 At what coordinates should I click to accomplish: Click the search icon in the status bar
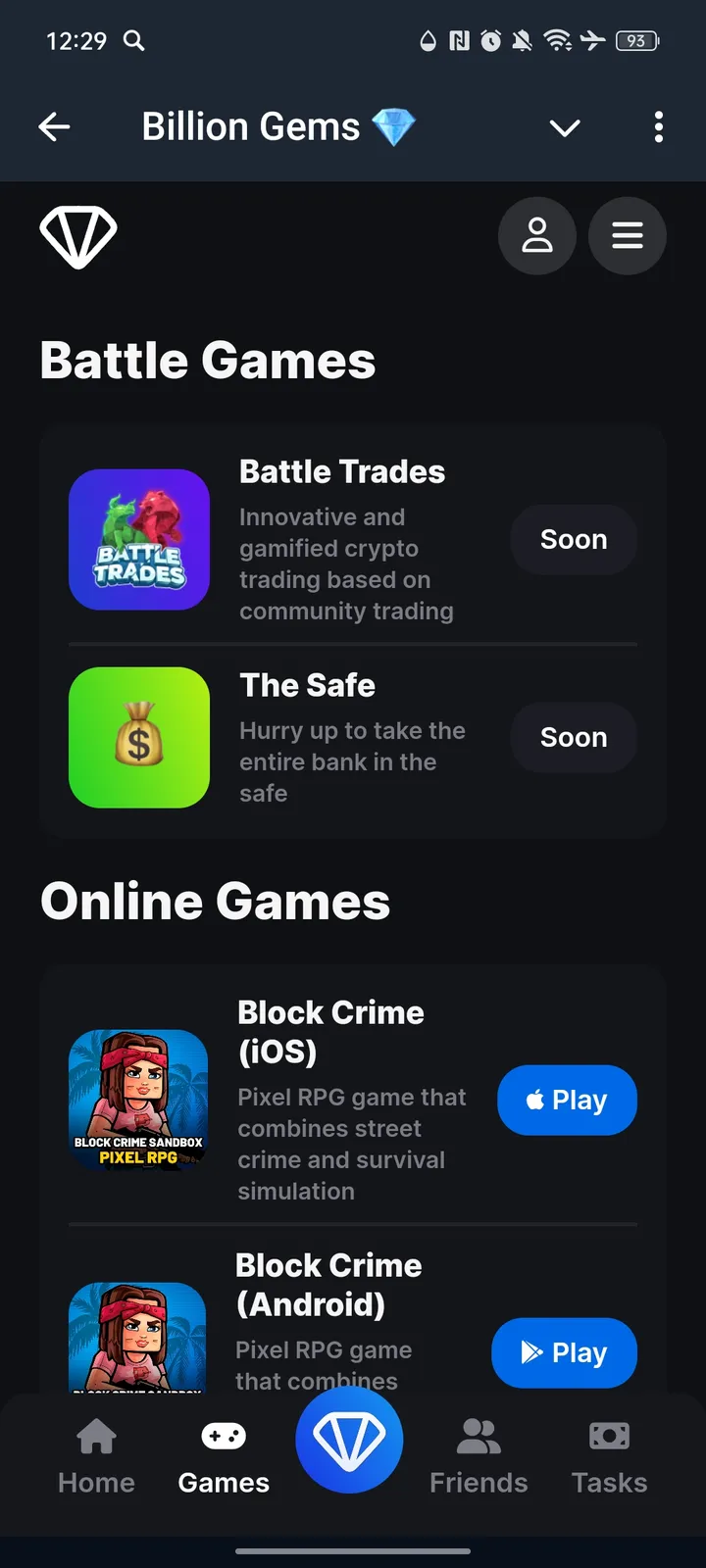point(134,41)
